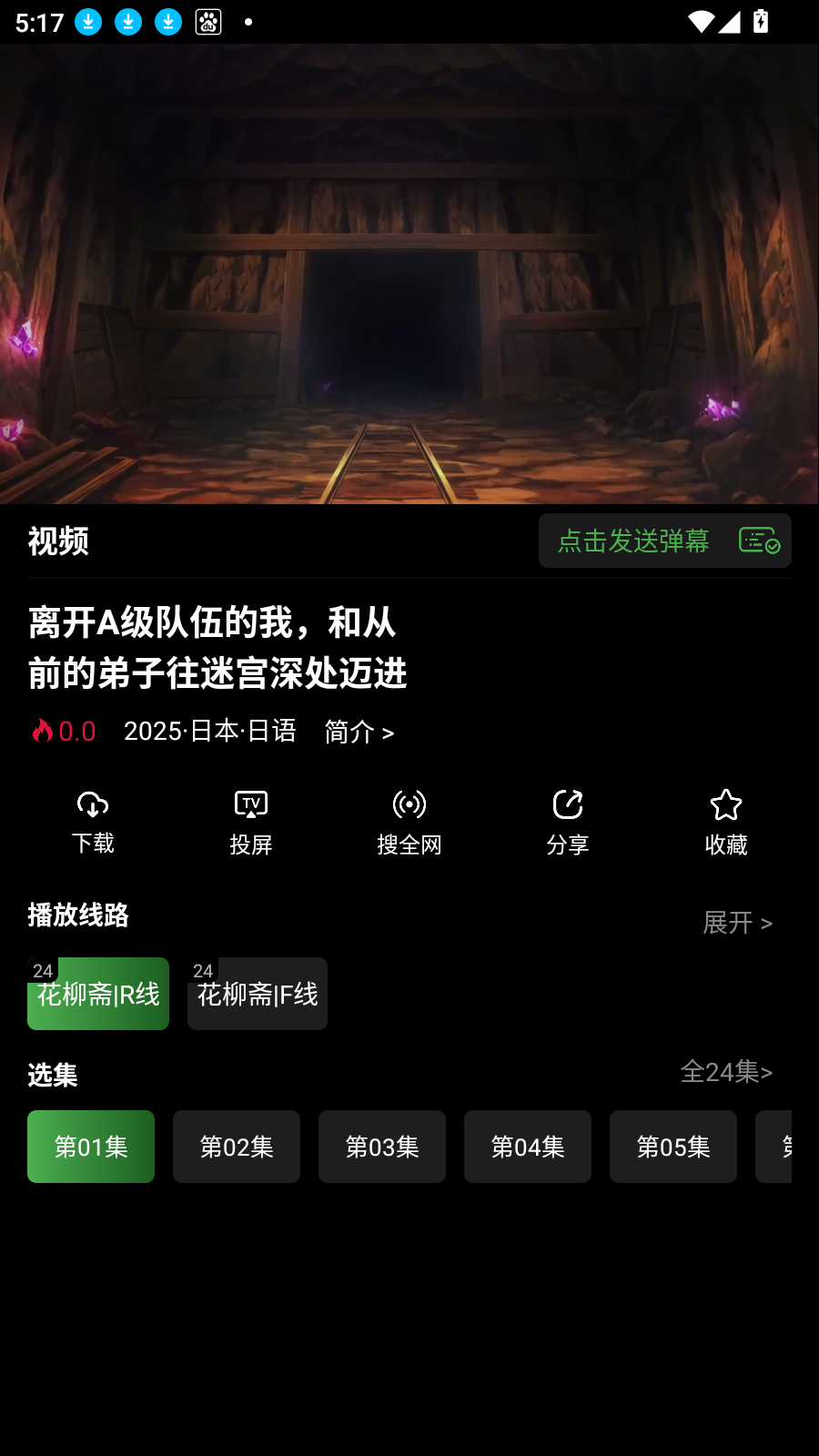The height and width of the screenshot is (1456, 819).
Task: Tap the video player area
Action: click(409, 273)
